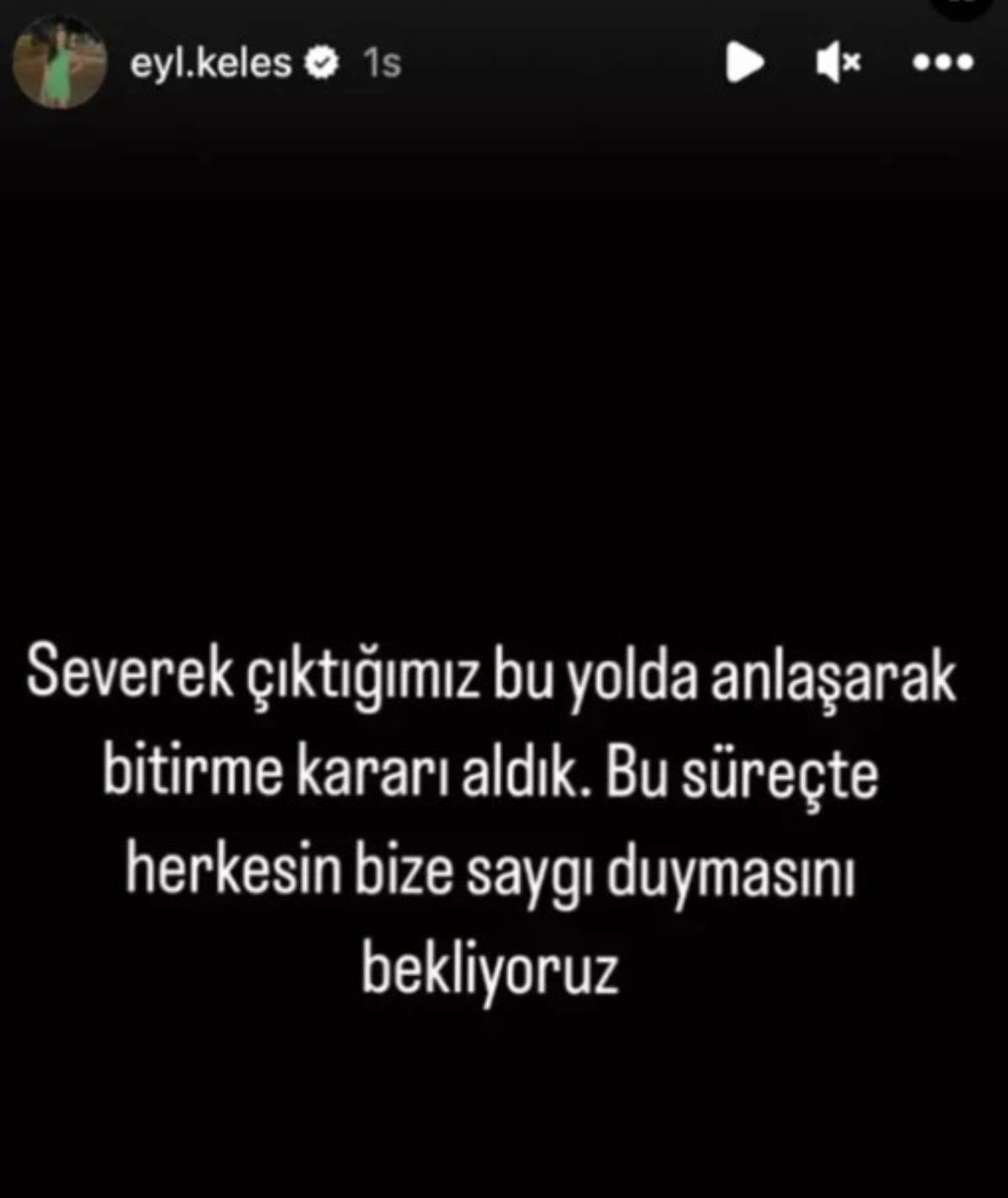This screenshot has width=1008, height=1198.
Task: Tap the eyl.keles username
Action: [x=210, y=63]
